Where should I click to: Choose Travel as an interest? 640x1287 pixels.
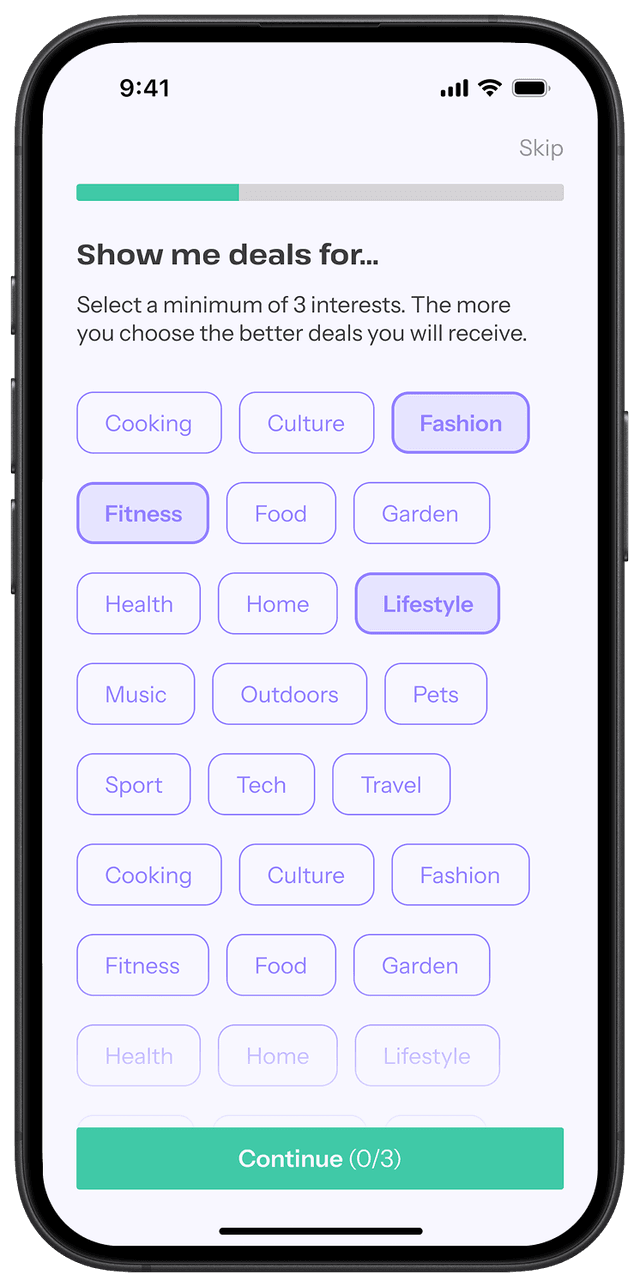click(x=391, y=785)
